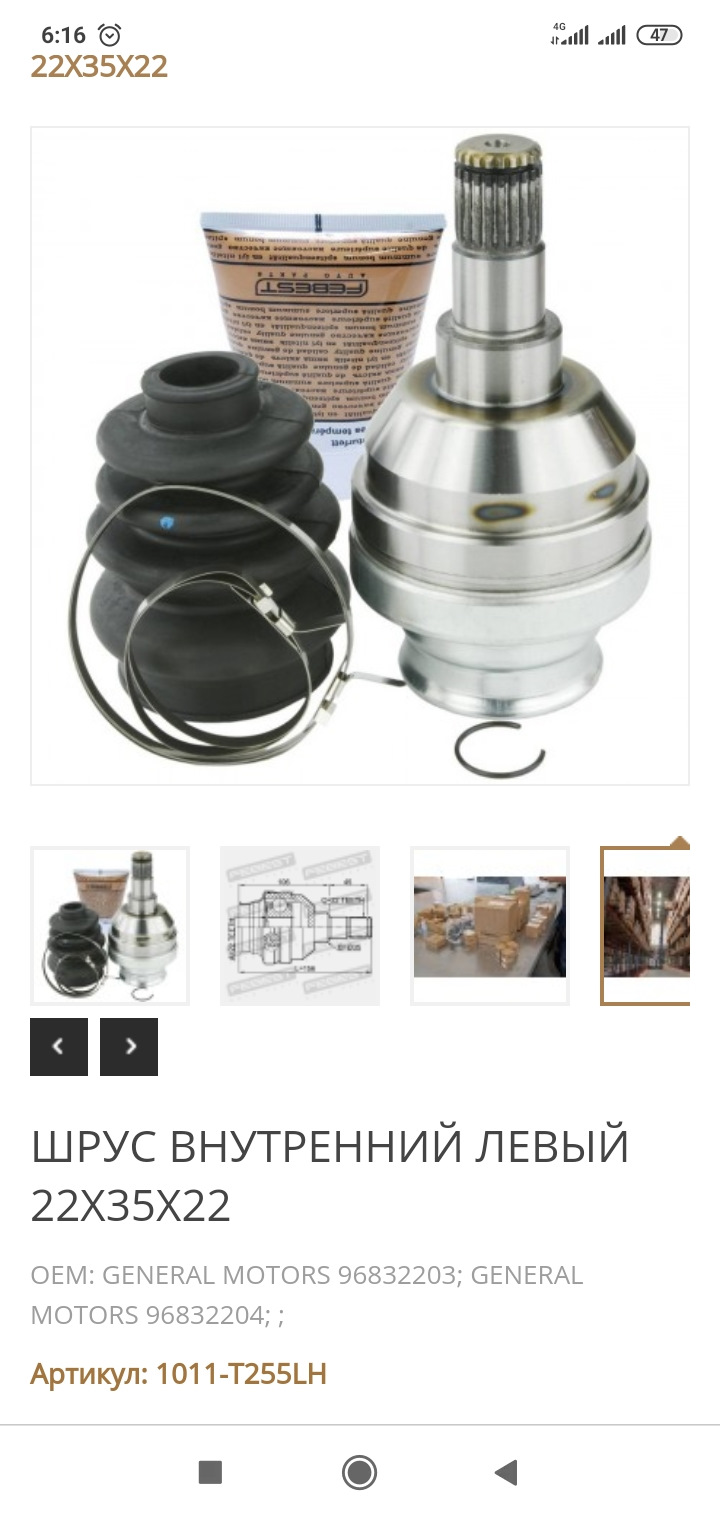Open the recent apps view
Screen dimensions: 720x1520
point(210,1472)
